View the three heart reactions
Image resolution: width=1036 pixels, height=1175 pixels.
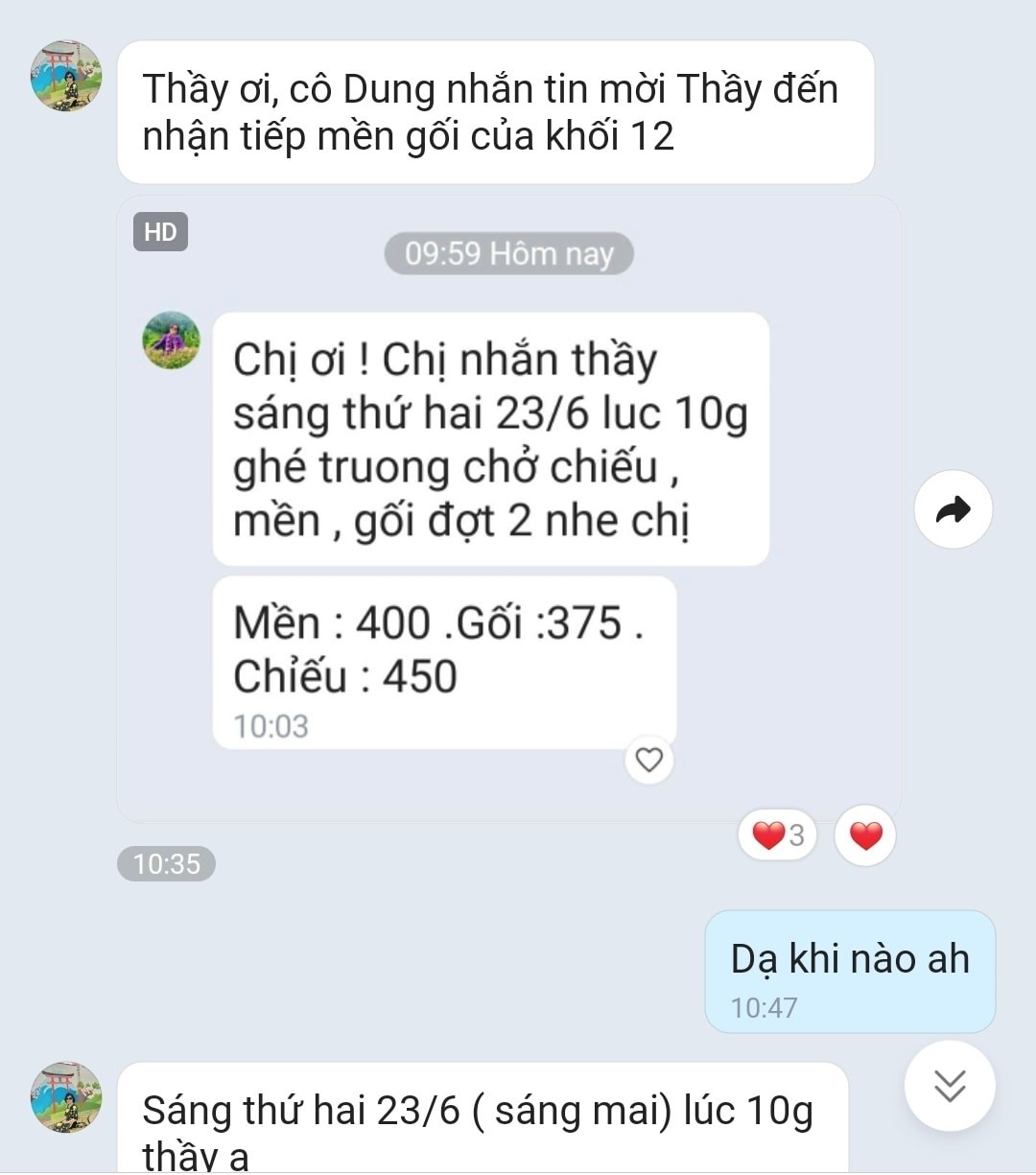[x=777, y=835]
